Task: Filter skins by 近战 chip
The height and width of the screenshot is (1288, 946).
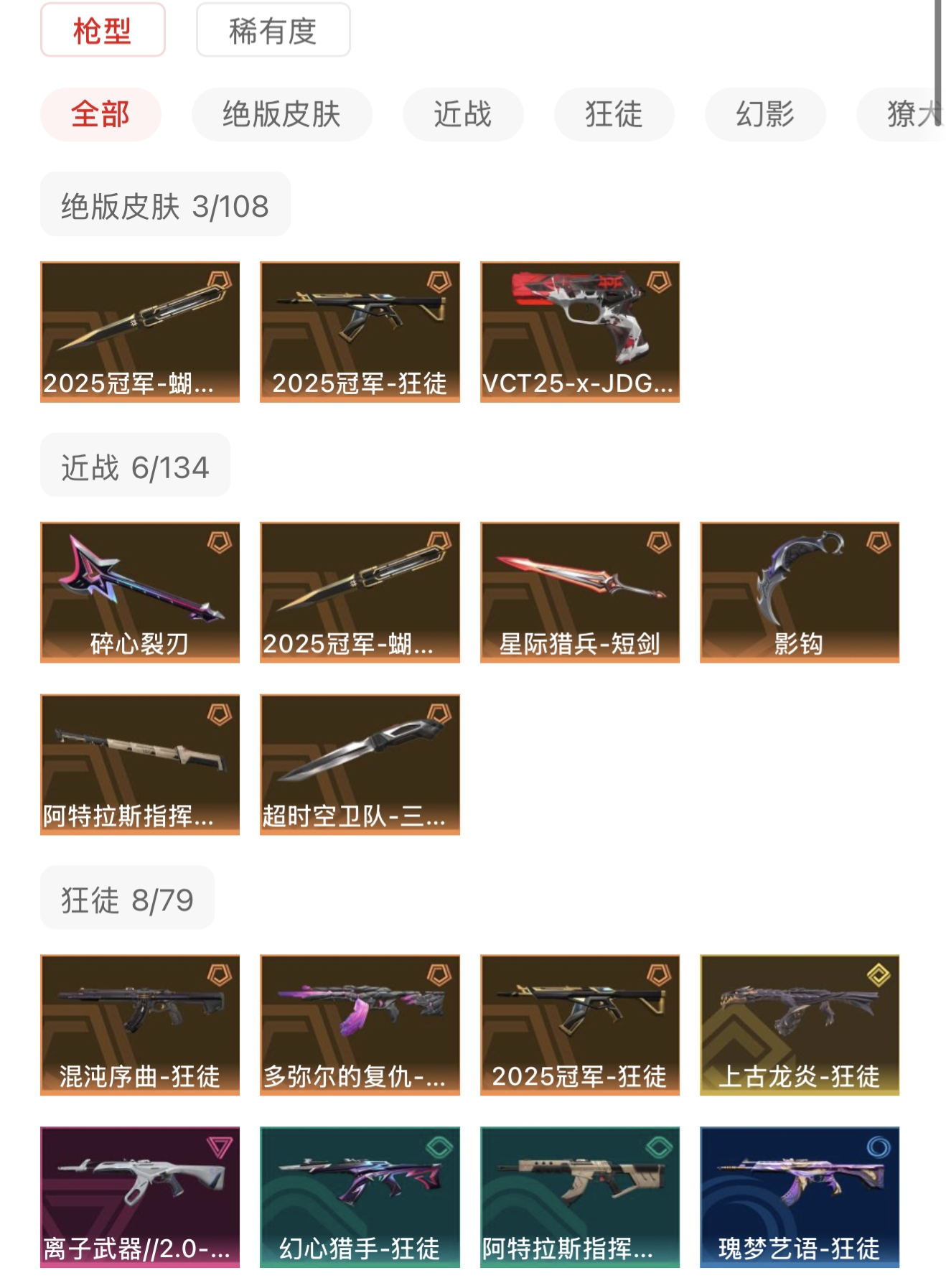Action: [463, 114]
